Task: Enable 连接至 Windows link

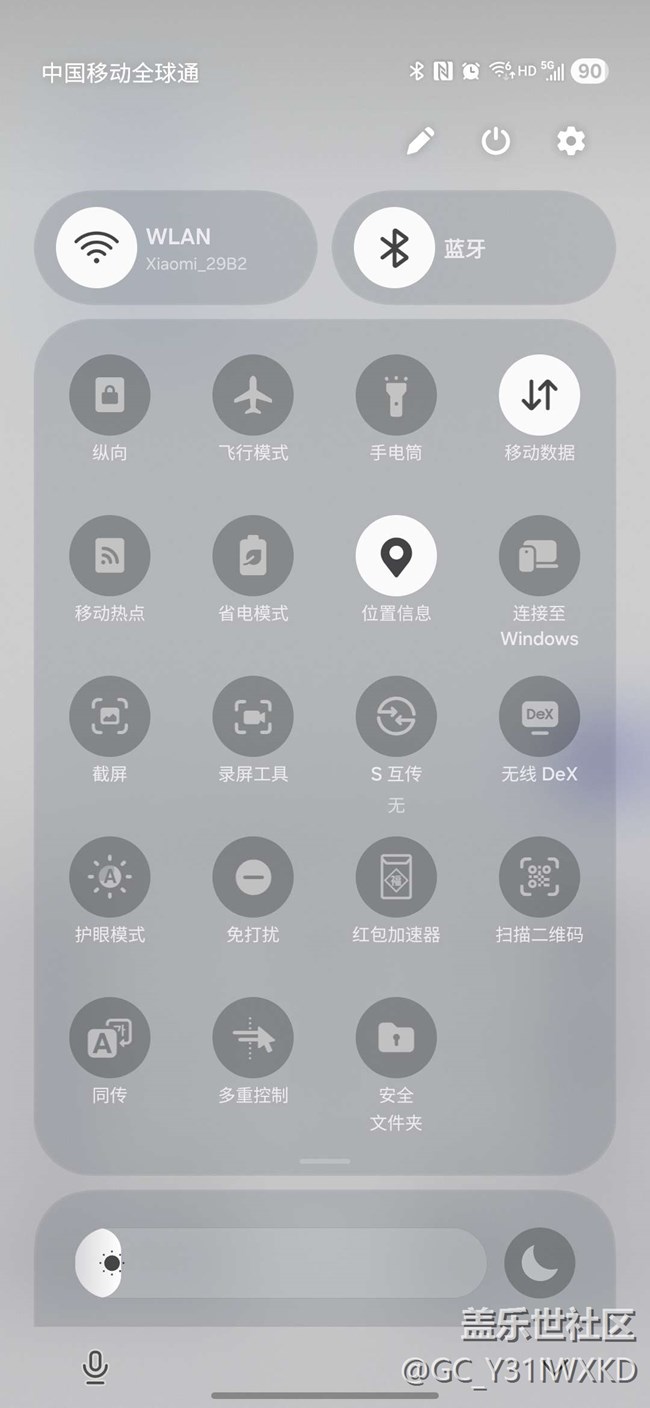Action: click(539, 556)
